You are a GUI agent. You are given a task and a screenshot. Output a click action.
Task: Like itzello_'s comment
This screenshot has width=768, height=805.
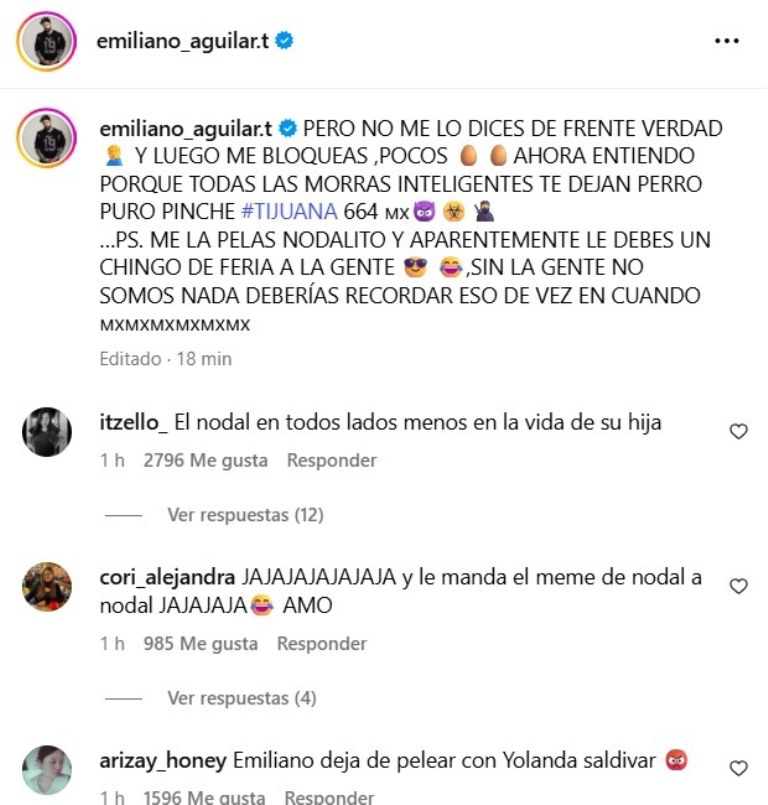click(738, 432)
